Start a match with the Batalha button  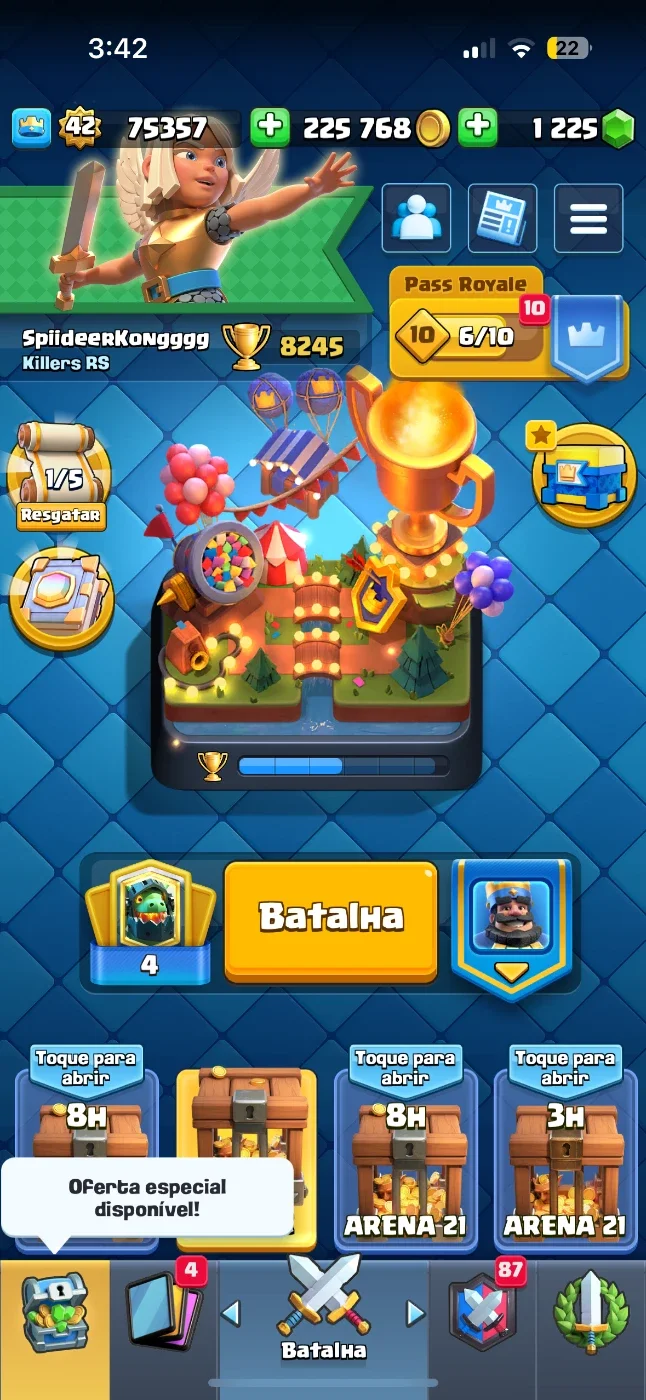[331, 920]
